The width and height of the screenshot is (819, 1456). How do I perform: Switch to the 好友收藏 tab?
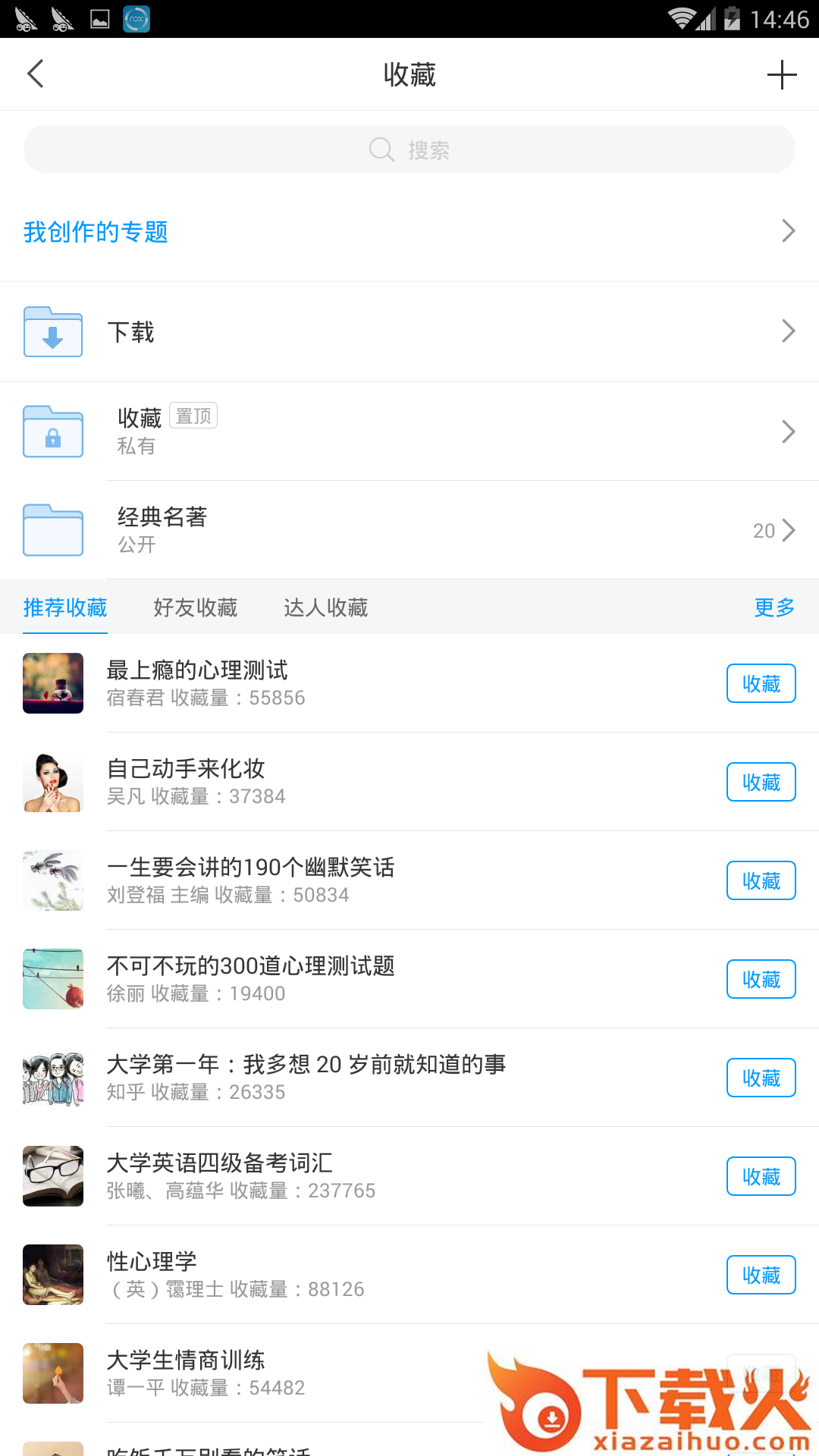(196, 607)
